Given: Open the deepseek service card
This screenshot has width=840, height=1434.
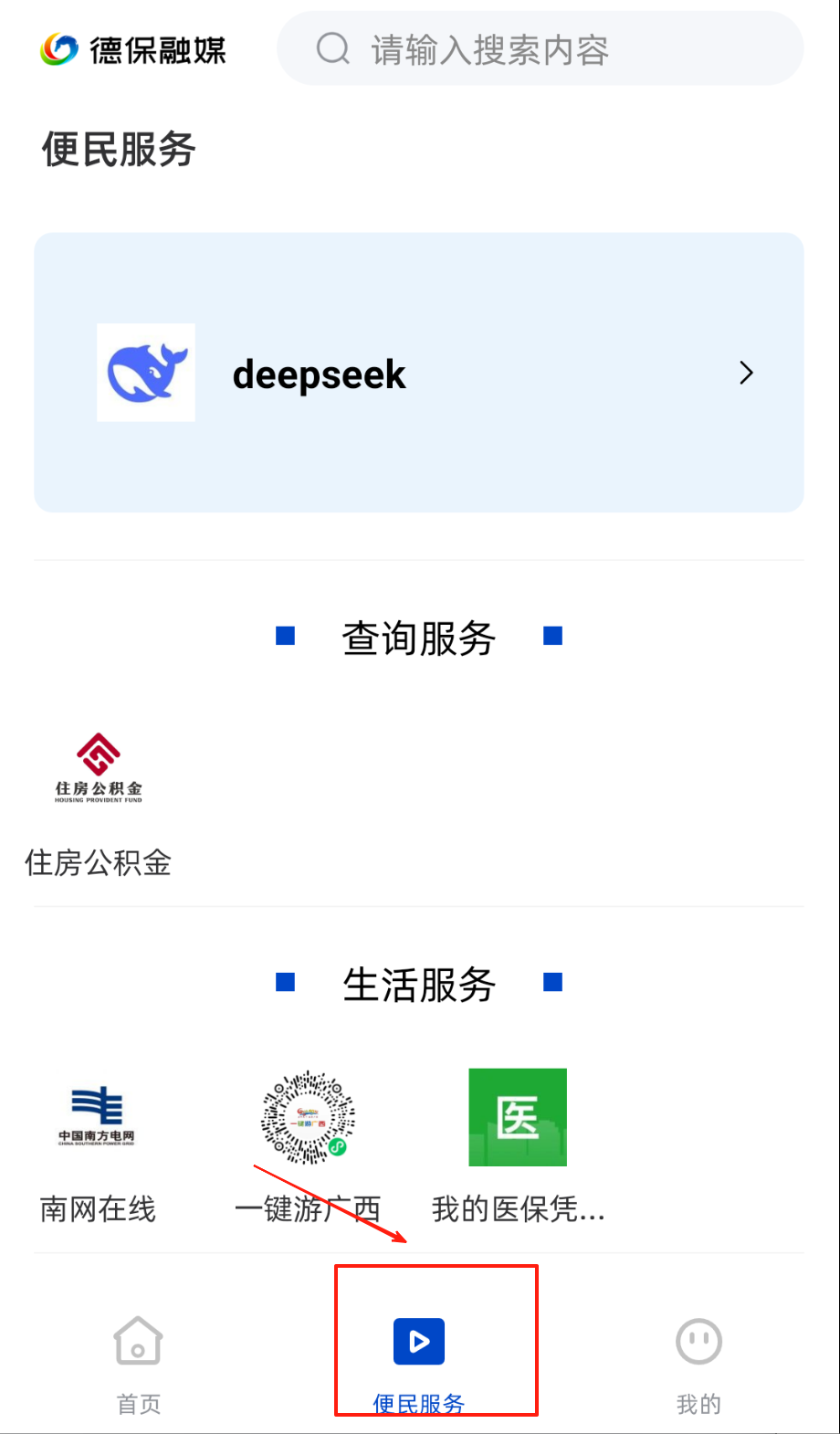Looking at the screenshot, I should pyautogui.click(x=418, y=373).
